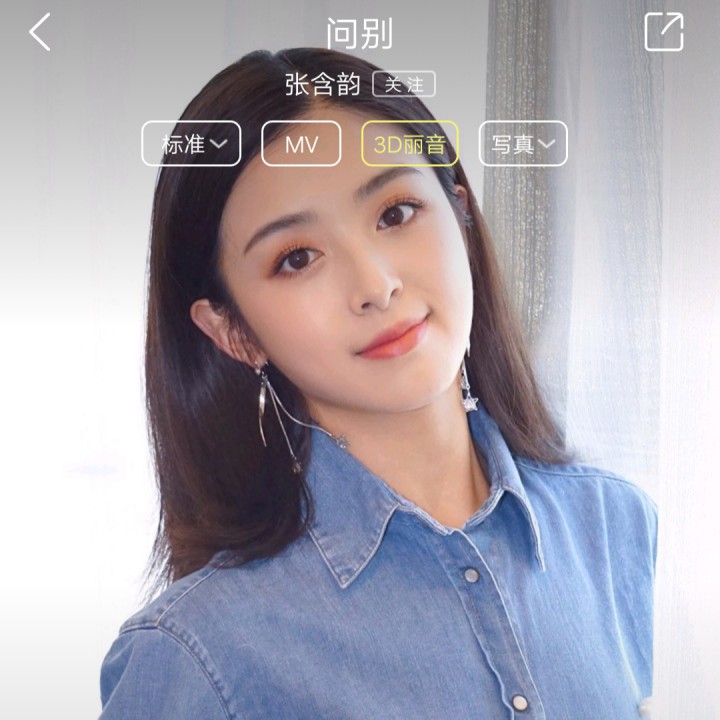Open the MV for this song

[301, 144]
